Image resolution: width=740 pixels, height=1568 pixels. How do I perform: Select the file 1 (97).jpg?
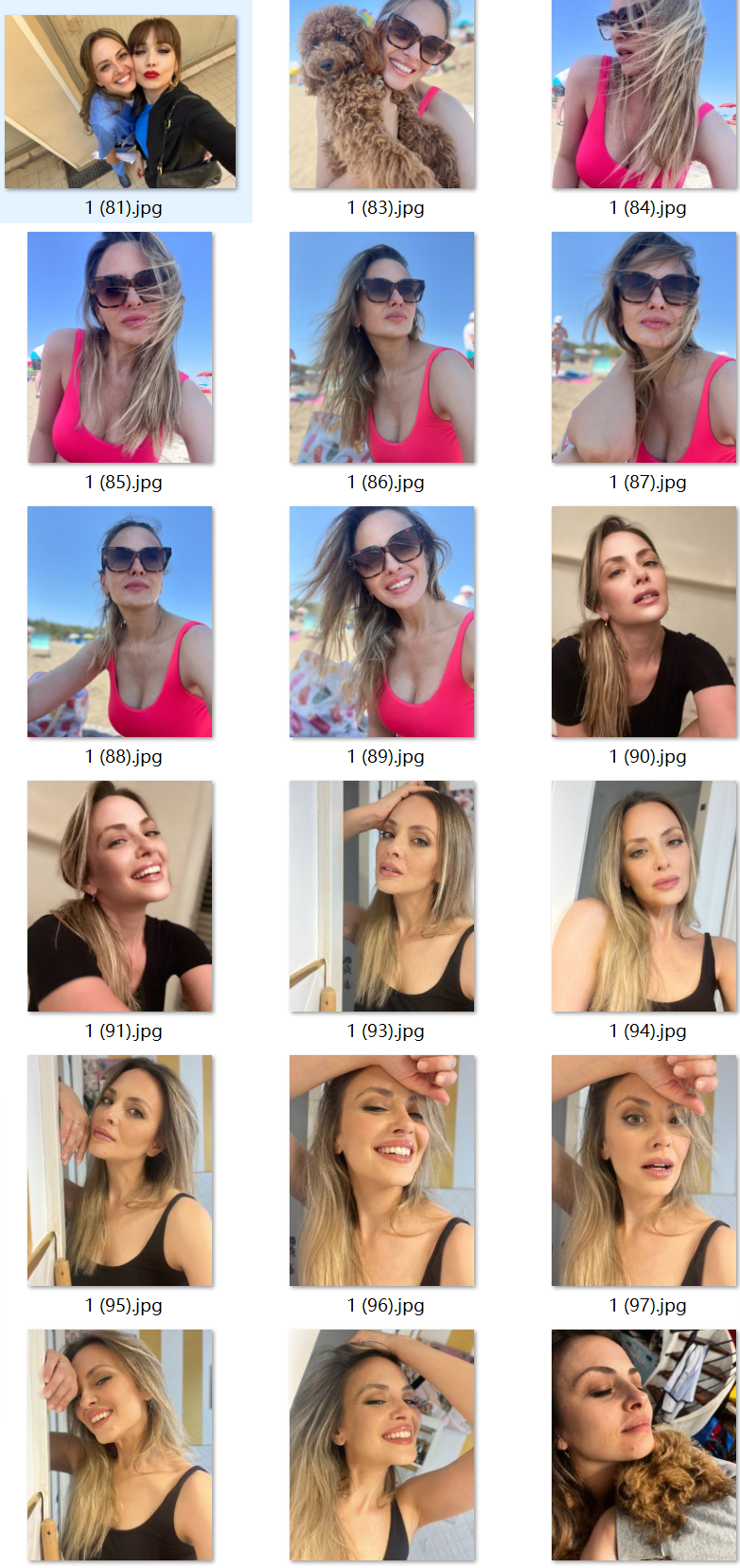click(x=644, y=1171)
